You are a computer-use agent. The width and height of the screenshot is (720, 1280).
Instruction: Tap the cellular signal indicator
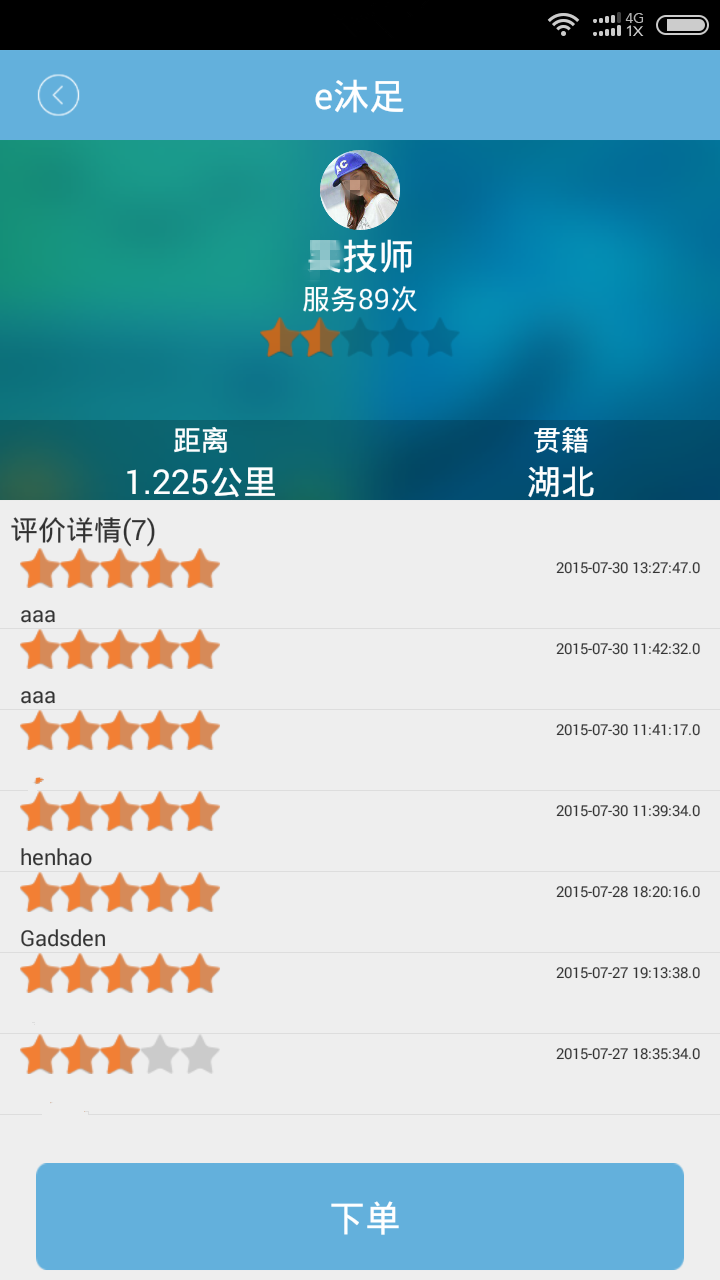pyautogui.click(x=605, y=25)
